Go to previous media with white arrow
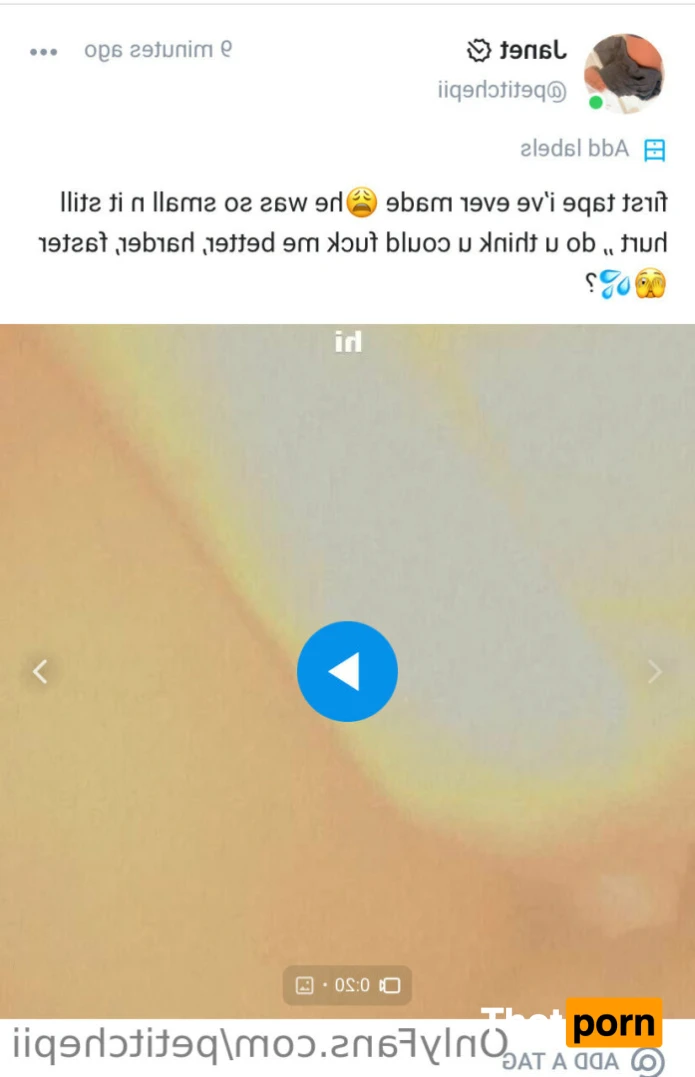Viewport: 695px width, 1077px height. (41, 671)
